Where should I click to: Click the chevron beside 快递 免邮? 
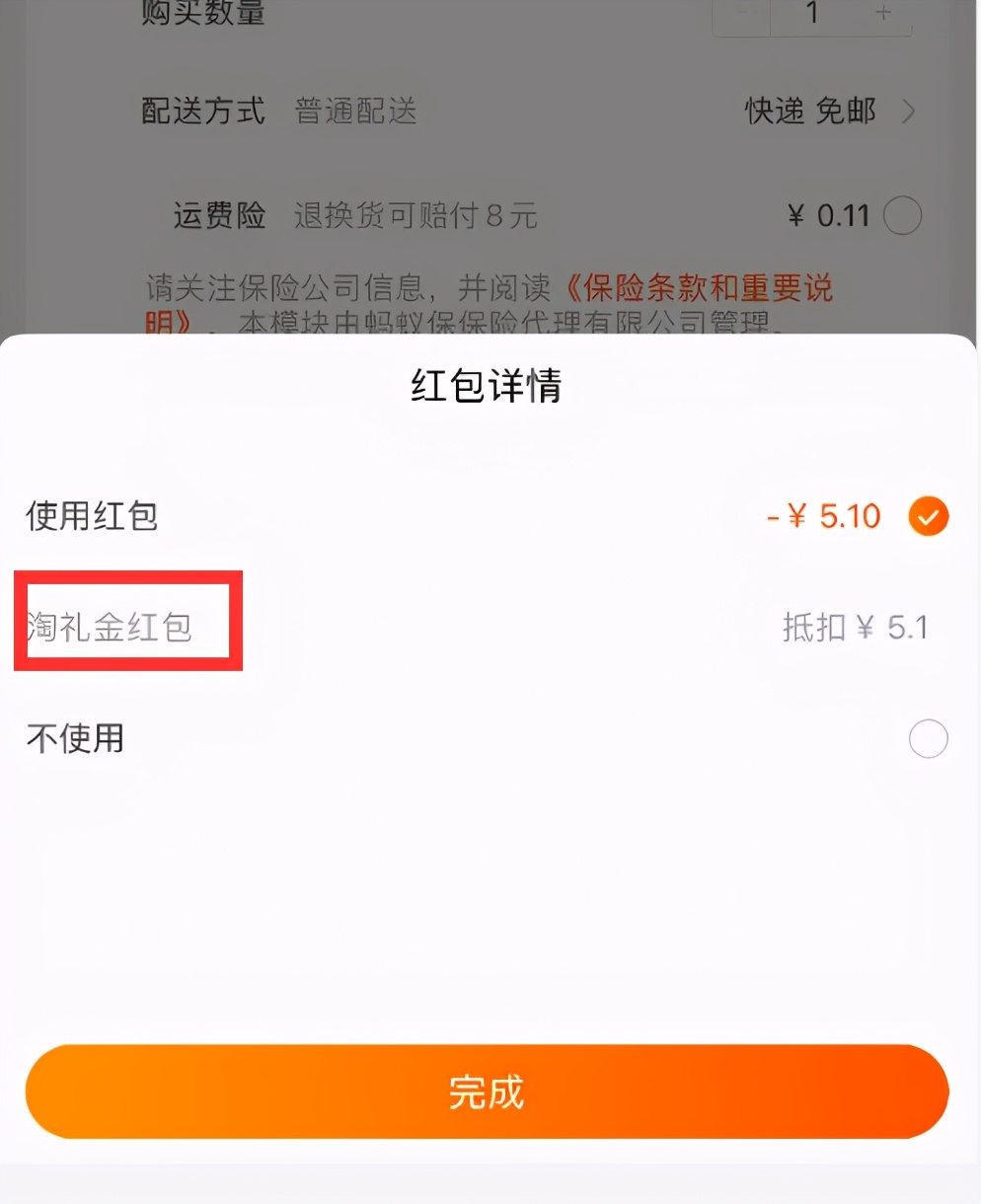908,112
